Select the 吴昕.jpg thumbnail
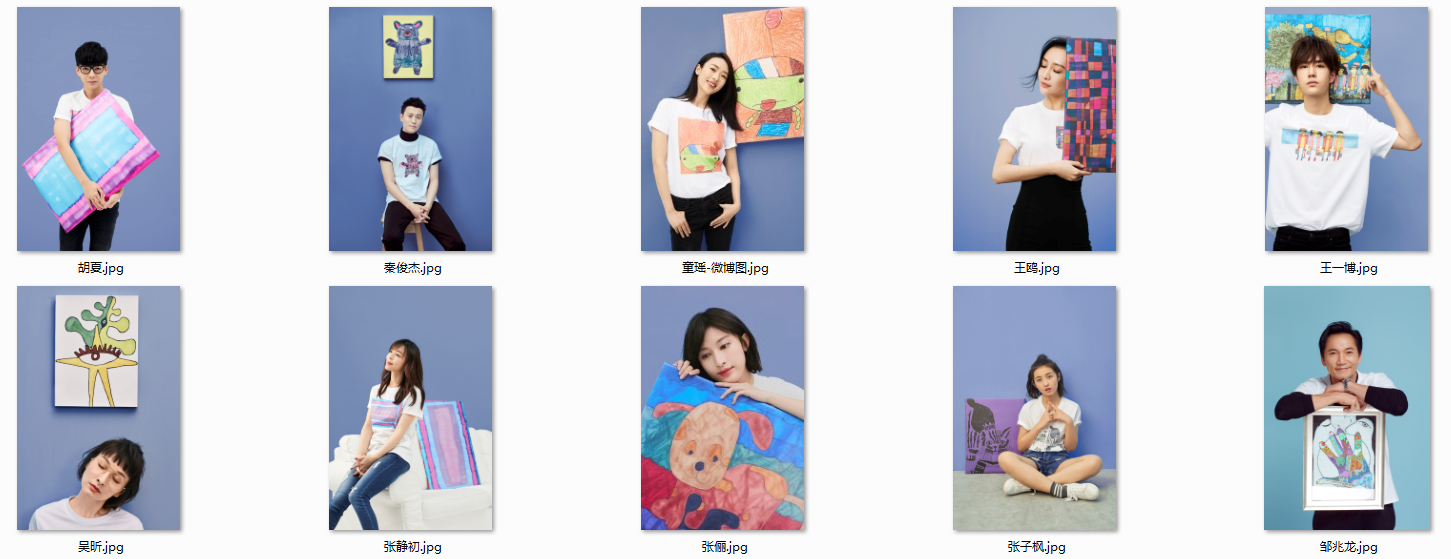Screen dimensions: 1451x559 [98, 408]
